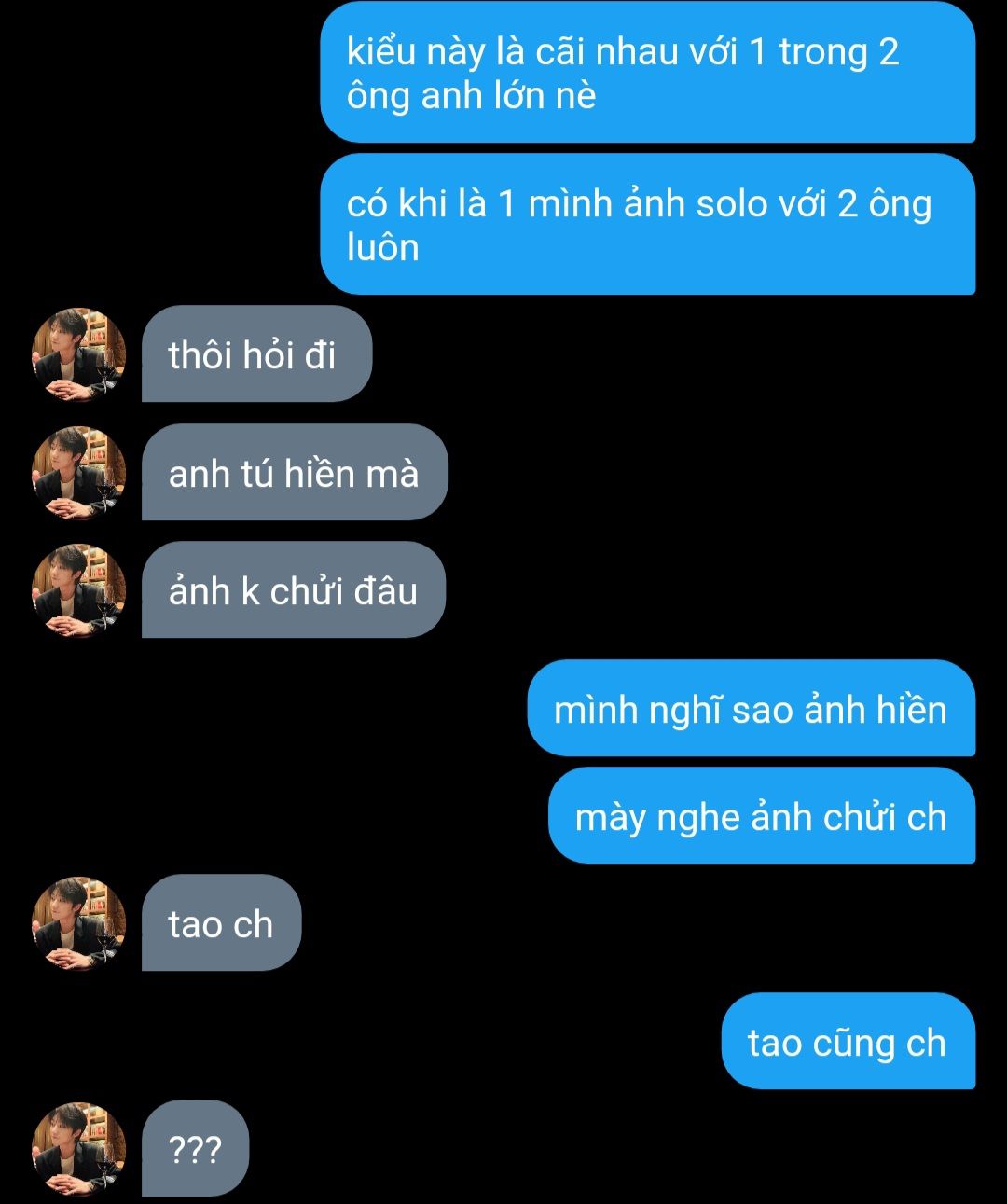
Task: Open the avatar beside the "???" message
Action: 78,1149
